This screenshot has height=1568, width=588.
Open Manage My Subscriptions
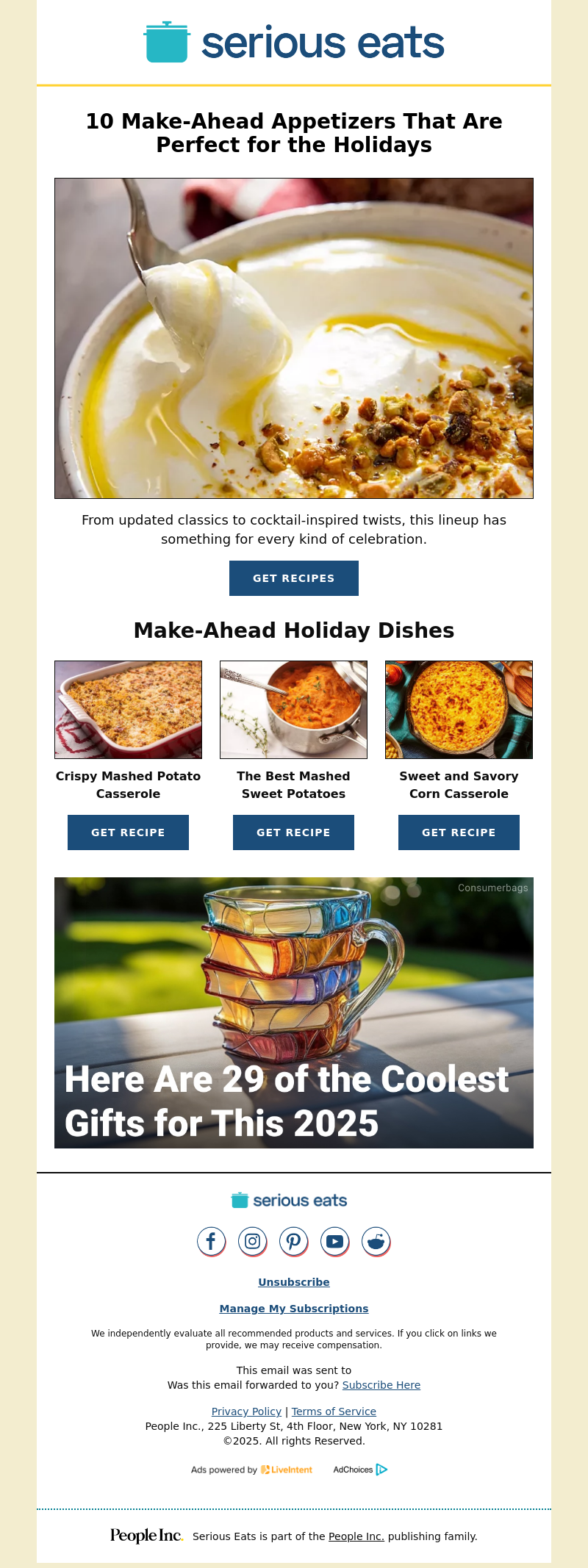[x=293, y=1309]
